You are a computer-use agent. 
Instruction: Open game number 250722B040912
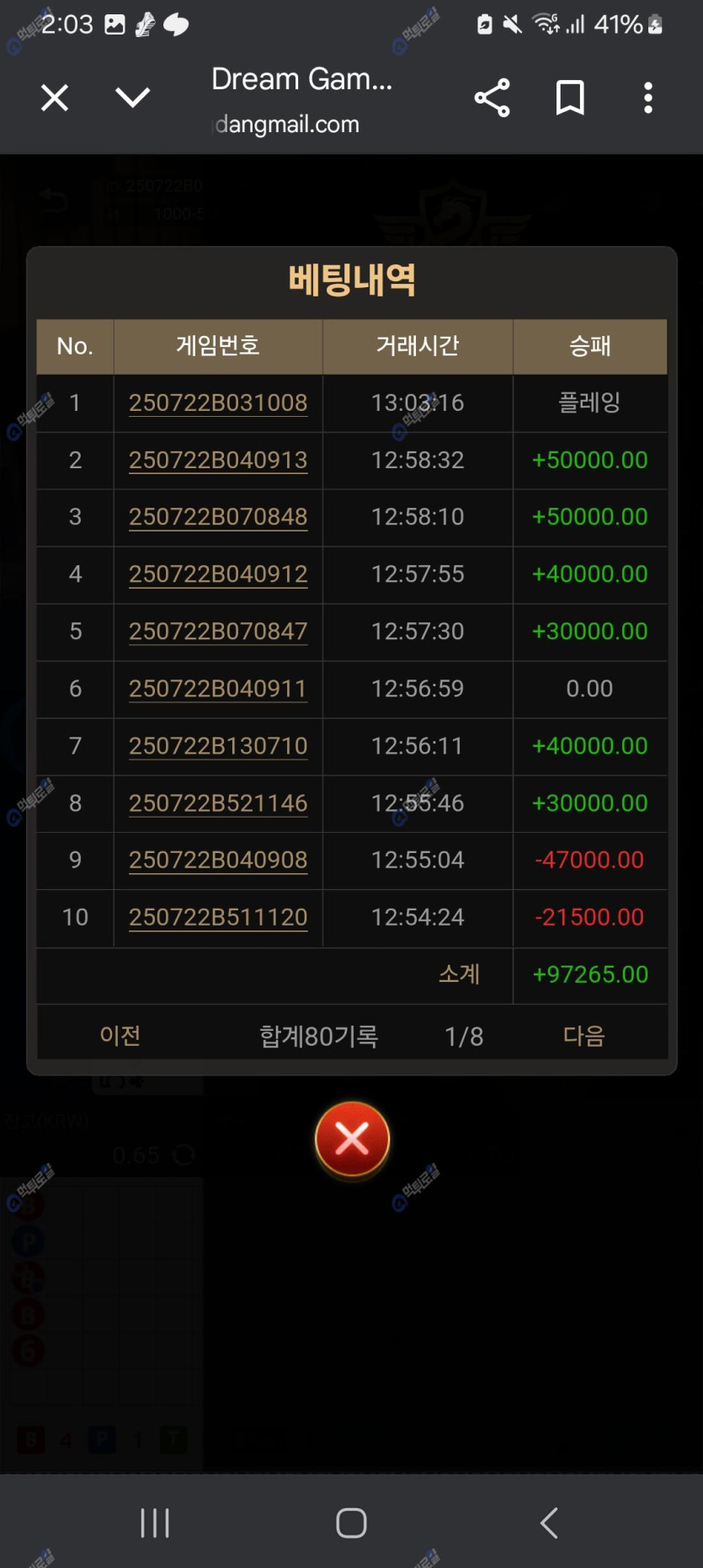(218, 573)
